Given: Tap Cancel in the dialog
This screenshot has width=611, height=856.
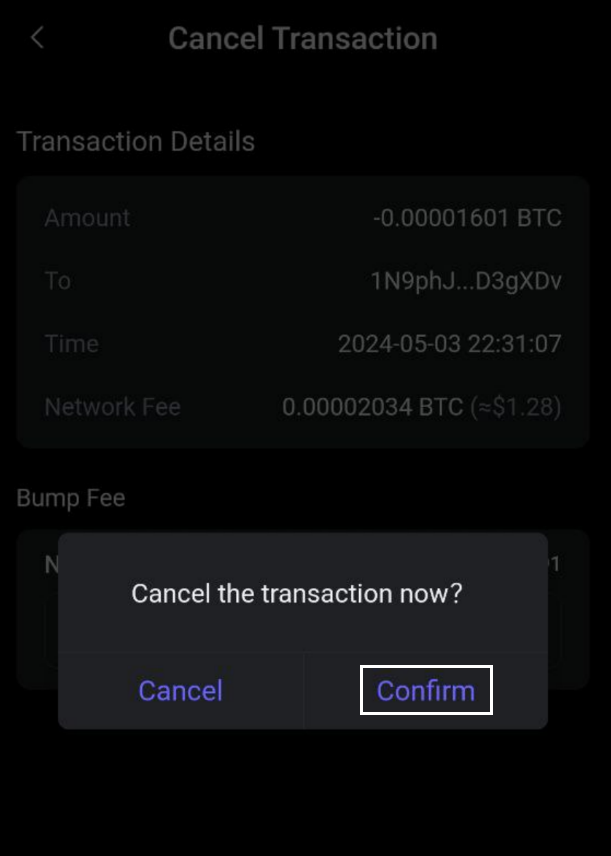Looking at the screenshot, I should (x=180, y=690).
